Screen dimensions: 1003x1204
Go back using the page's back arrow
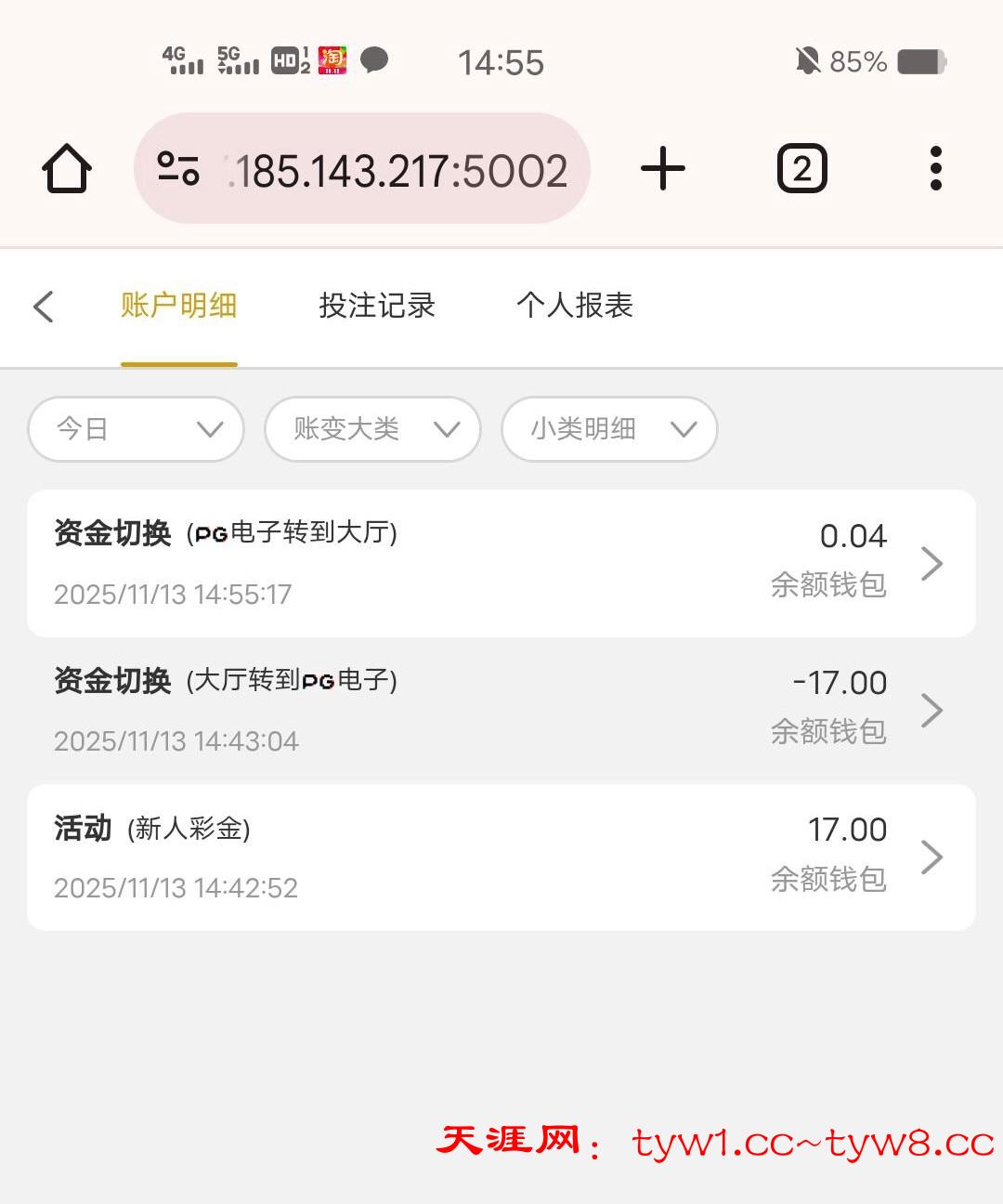coord(44,307)
